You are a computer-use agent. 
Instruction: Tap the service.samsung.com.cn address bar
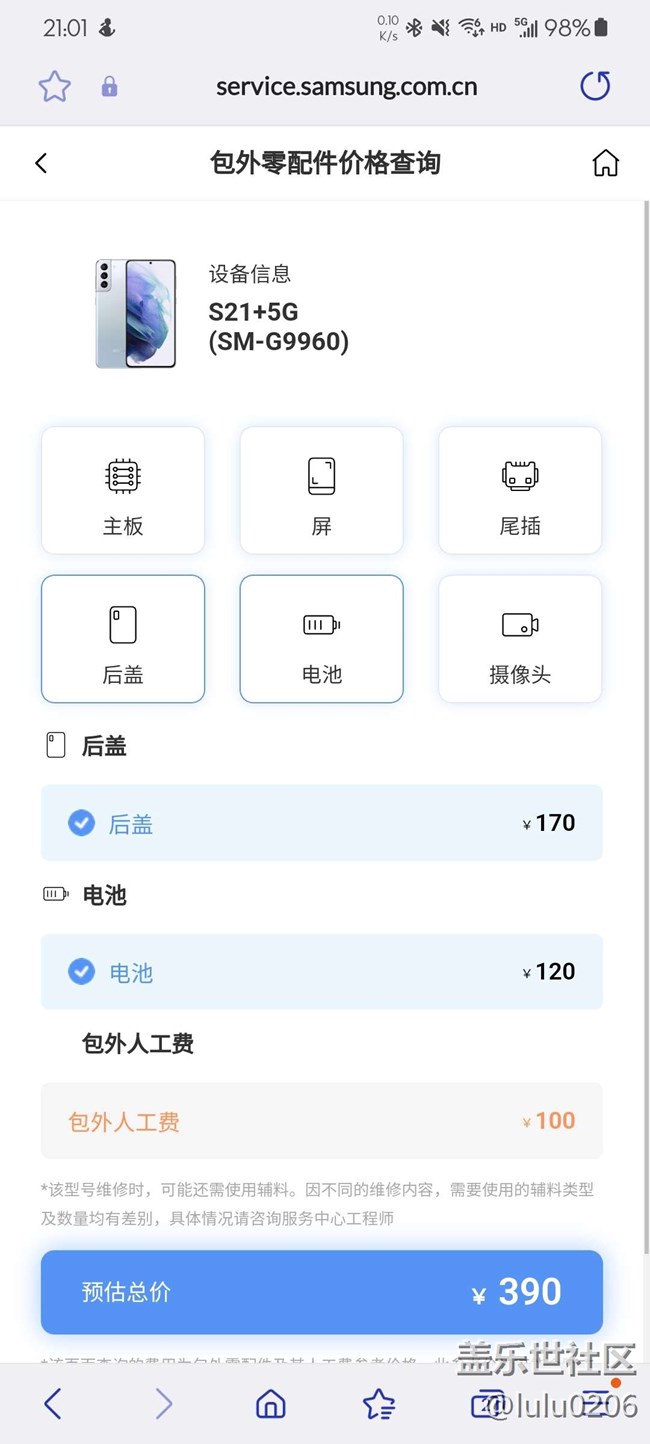[x=346, y=87]
